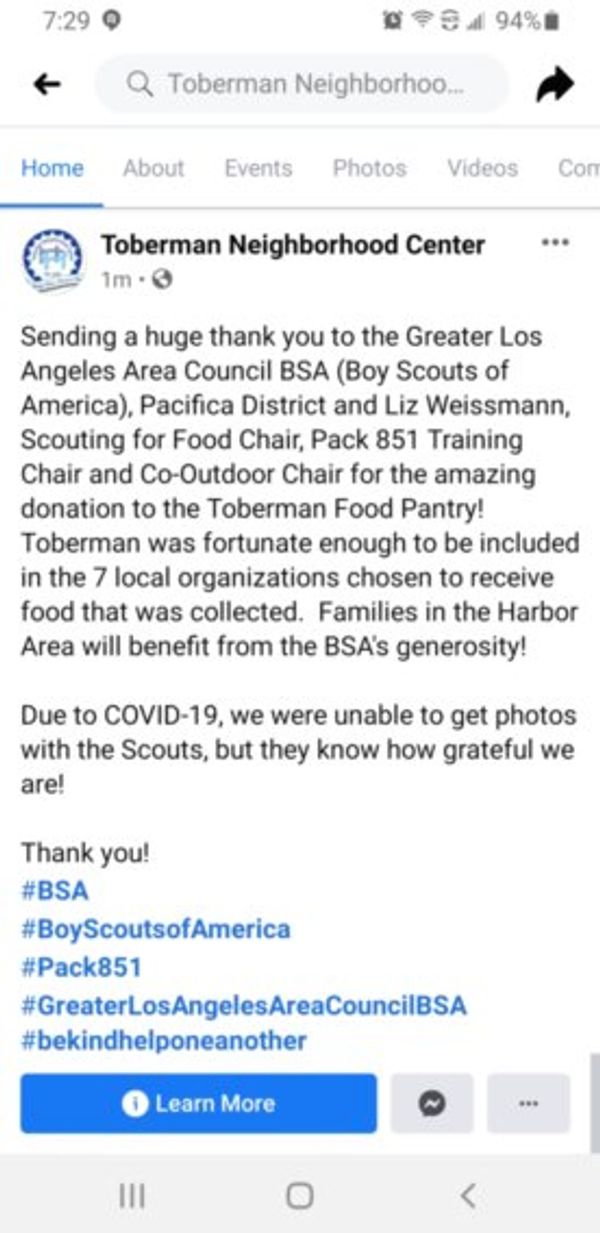Open the Toberman Neighborhood search box

point(300,85)
